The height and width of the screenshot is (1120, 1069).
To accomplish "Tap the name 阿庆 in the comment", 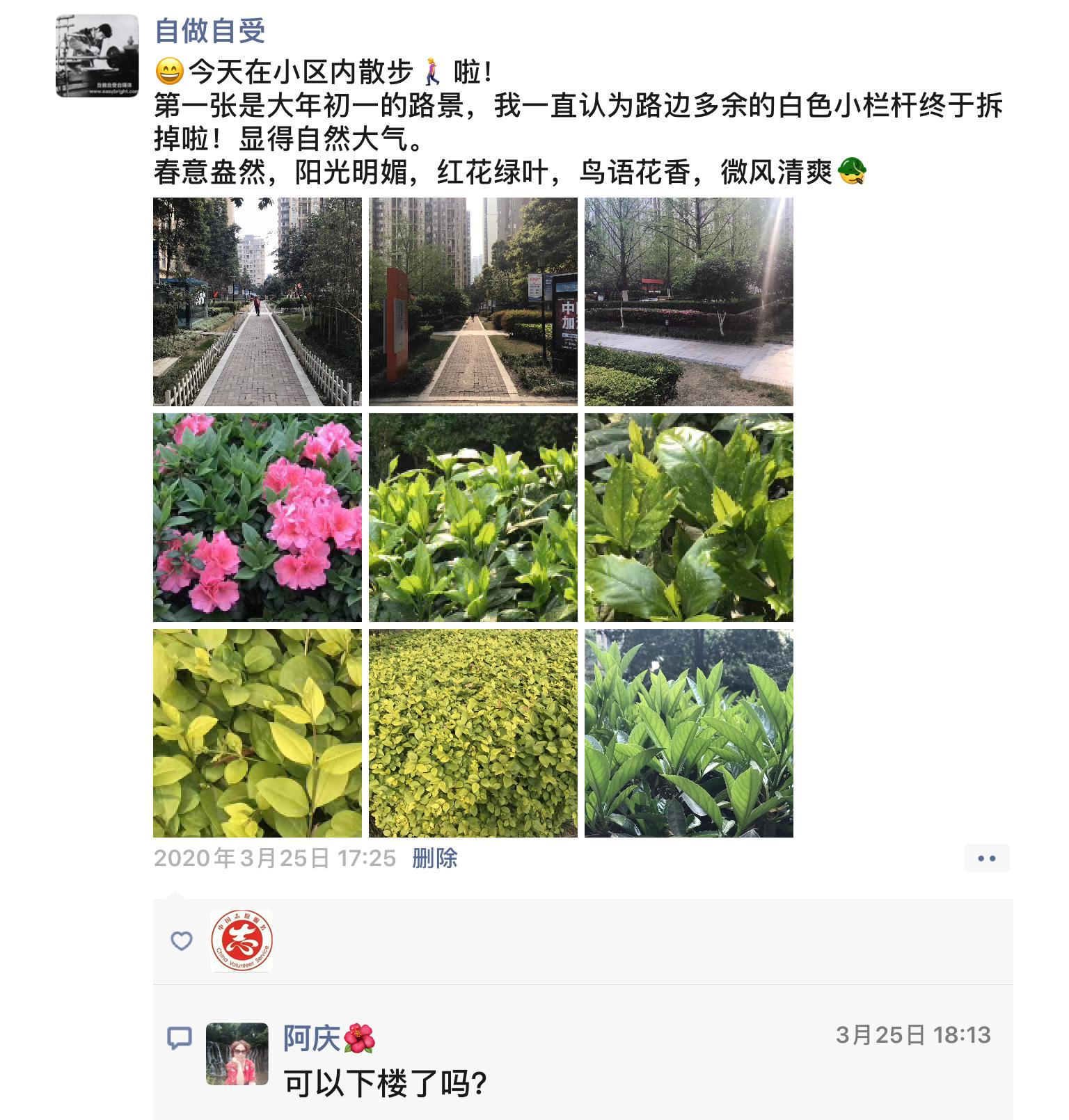I will point(311,1039).
